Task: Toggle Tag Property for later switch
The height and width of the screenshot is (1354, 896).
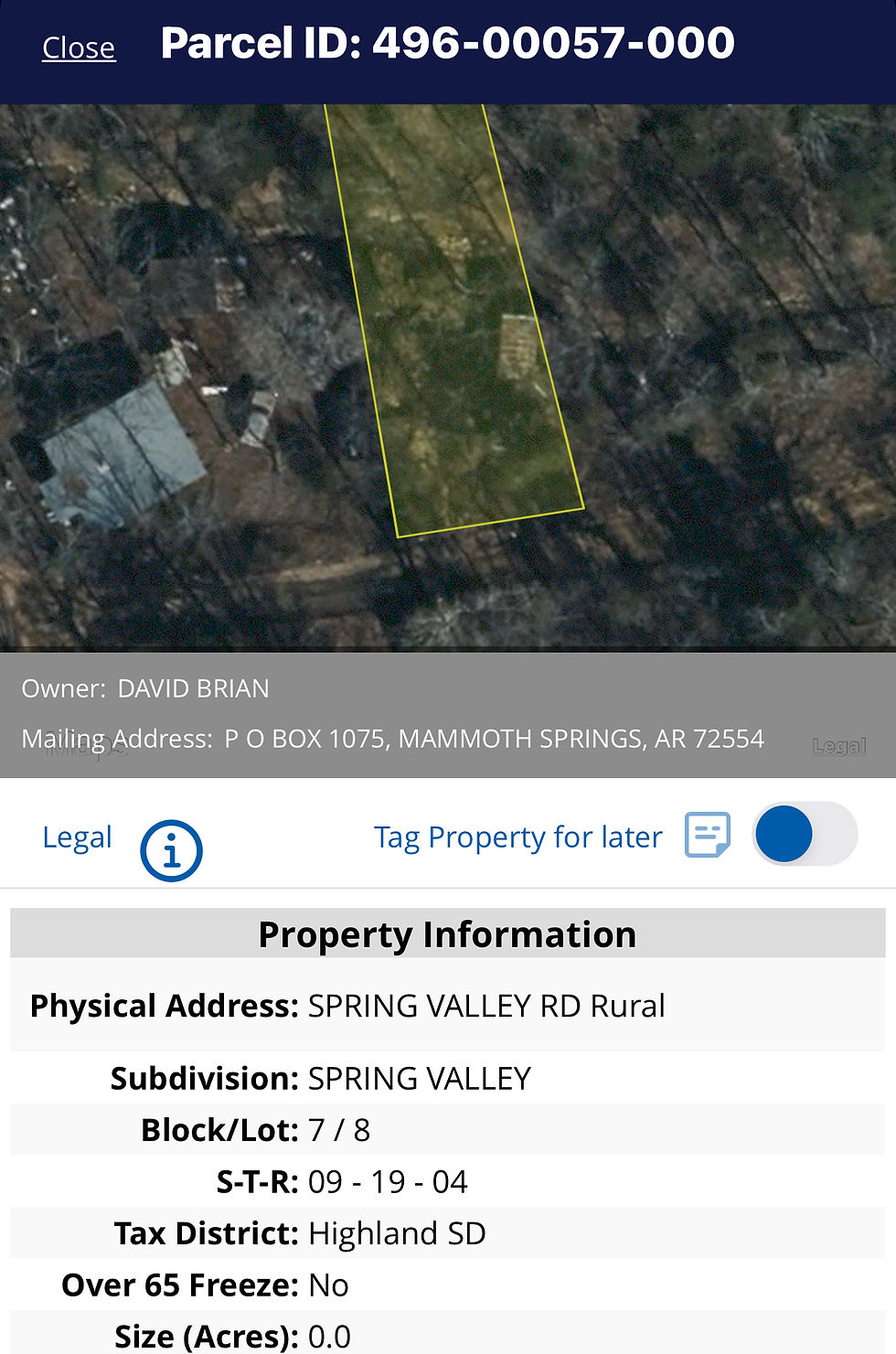Action: click(x=804, y=834)
